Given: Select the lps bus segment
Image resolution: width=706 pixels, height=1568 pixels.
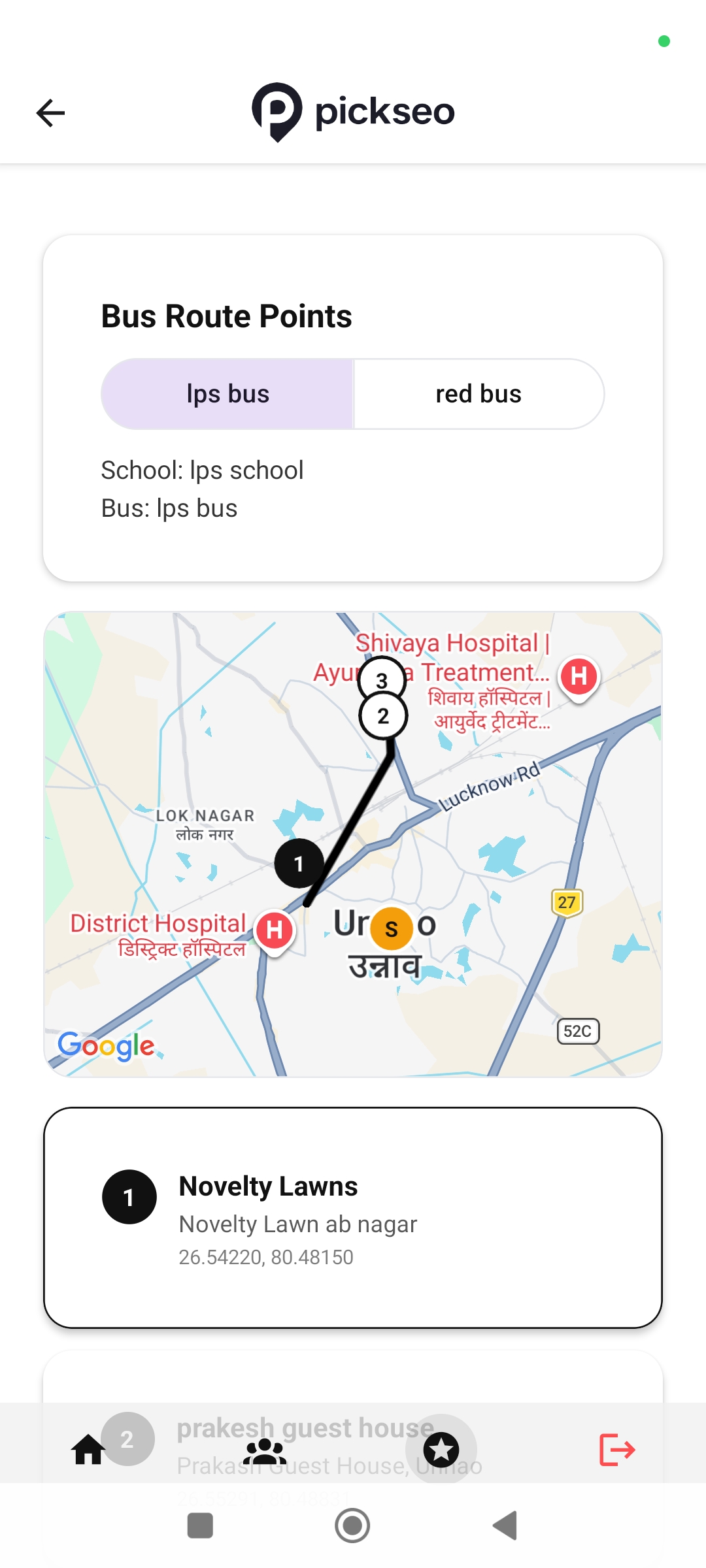Looking at the screenshot, I should pos(227,394).
